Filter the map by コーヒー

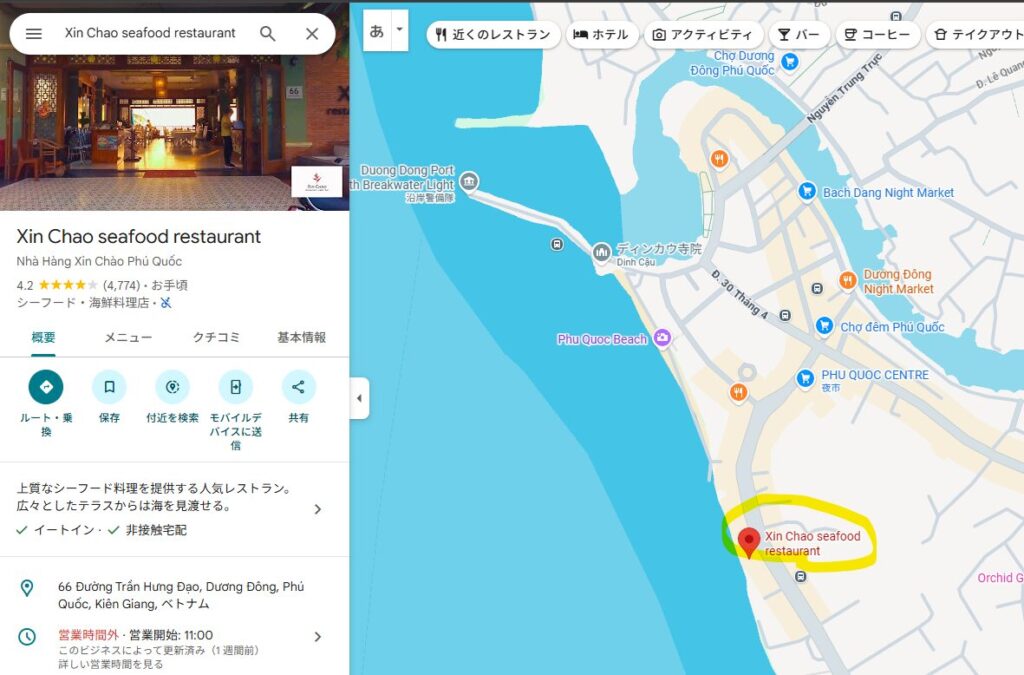(877, 34)
